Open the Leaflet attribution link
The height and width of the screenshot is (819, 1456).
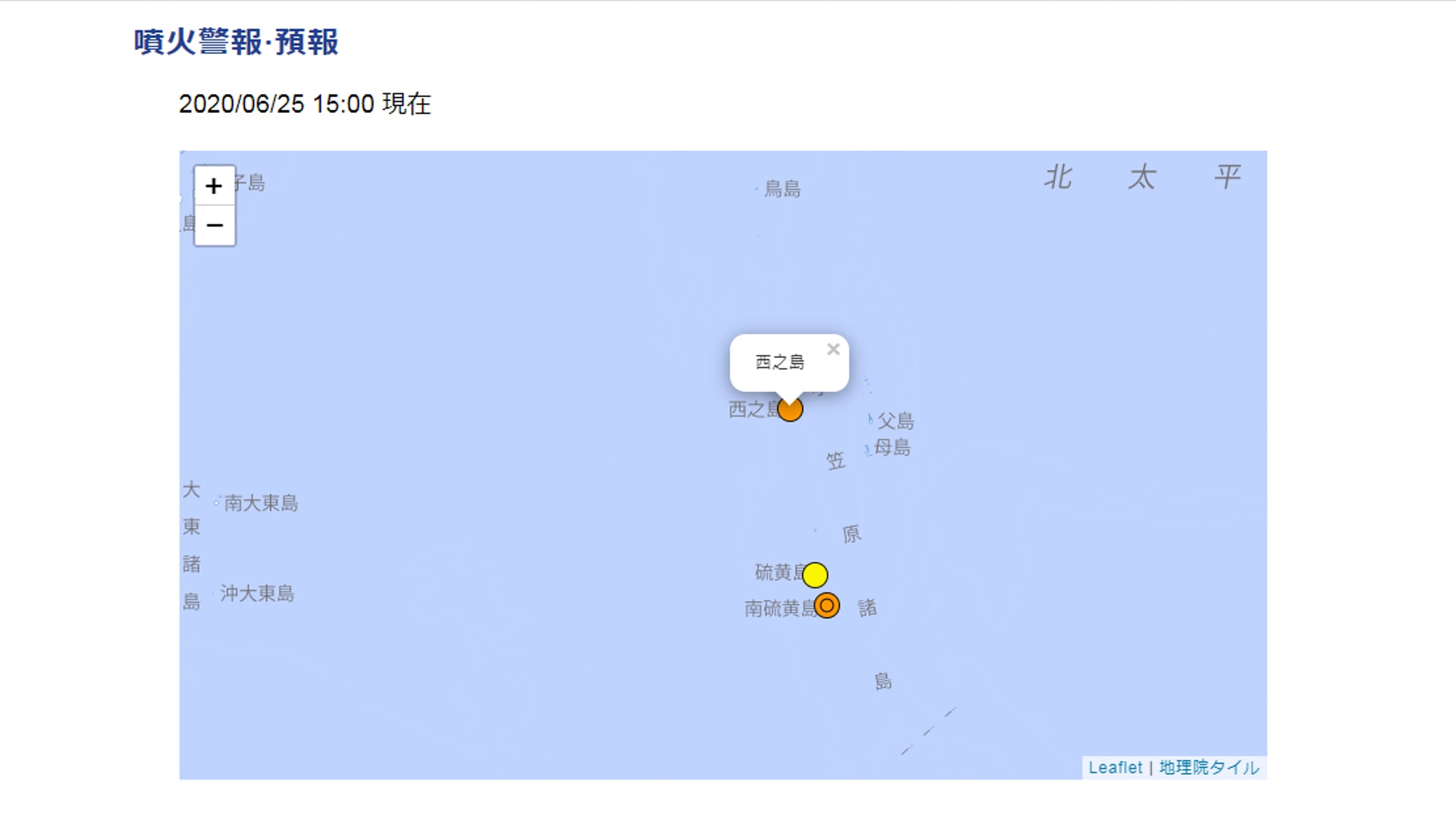click(x=1115, y=767)
